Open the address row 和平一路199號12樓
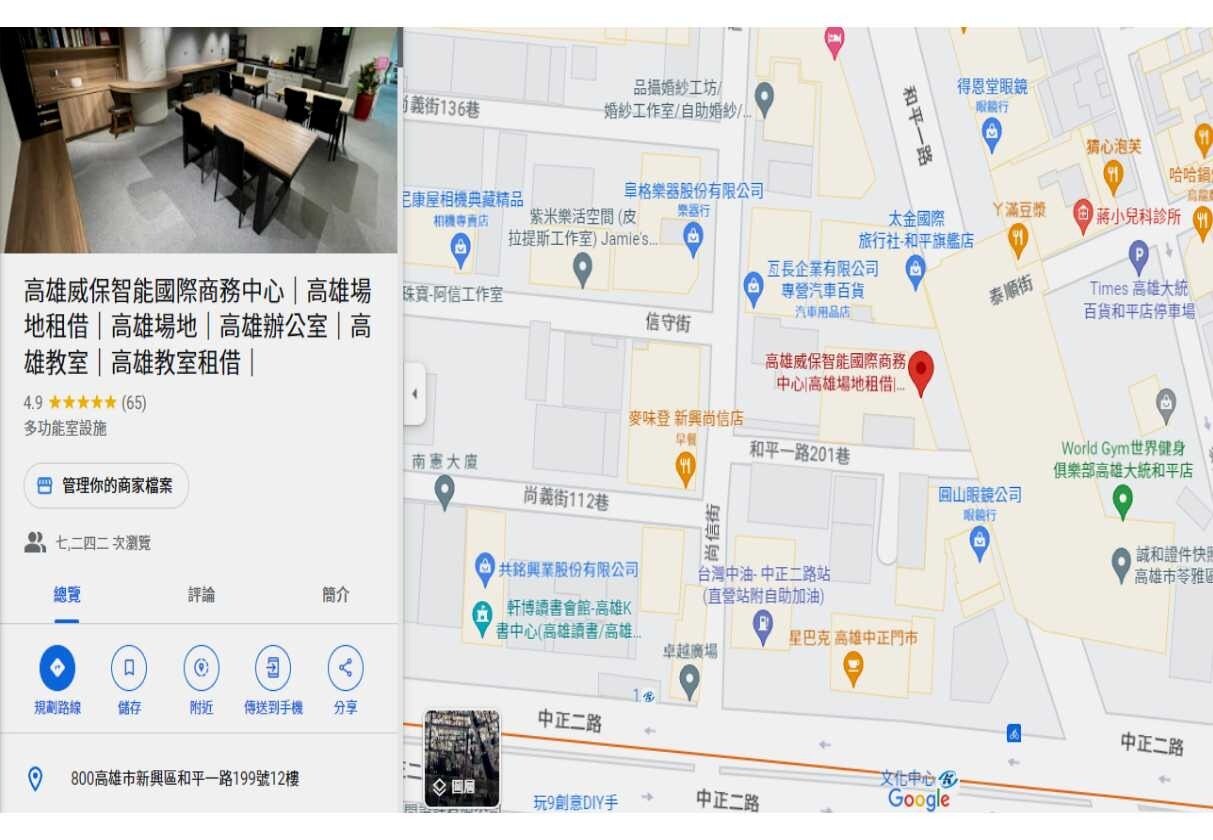 (x=185, y=779)
